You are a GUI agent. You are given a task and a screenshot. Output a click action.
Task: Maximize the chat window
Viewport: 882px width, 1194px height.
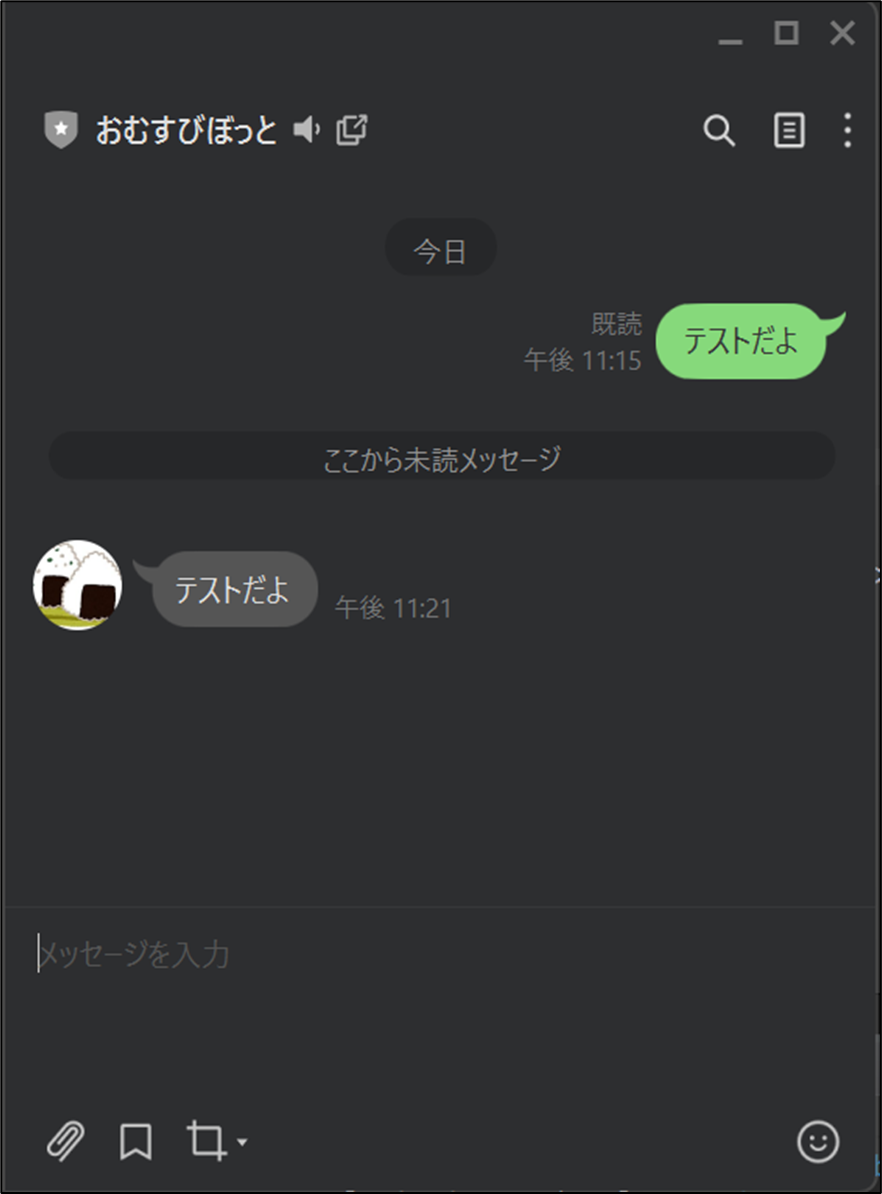point(787,34)
